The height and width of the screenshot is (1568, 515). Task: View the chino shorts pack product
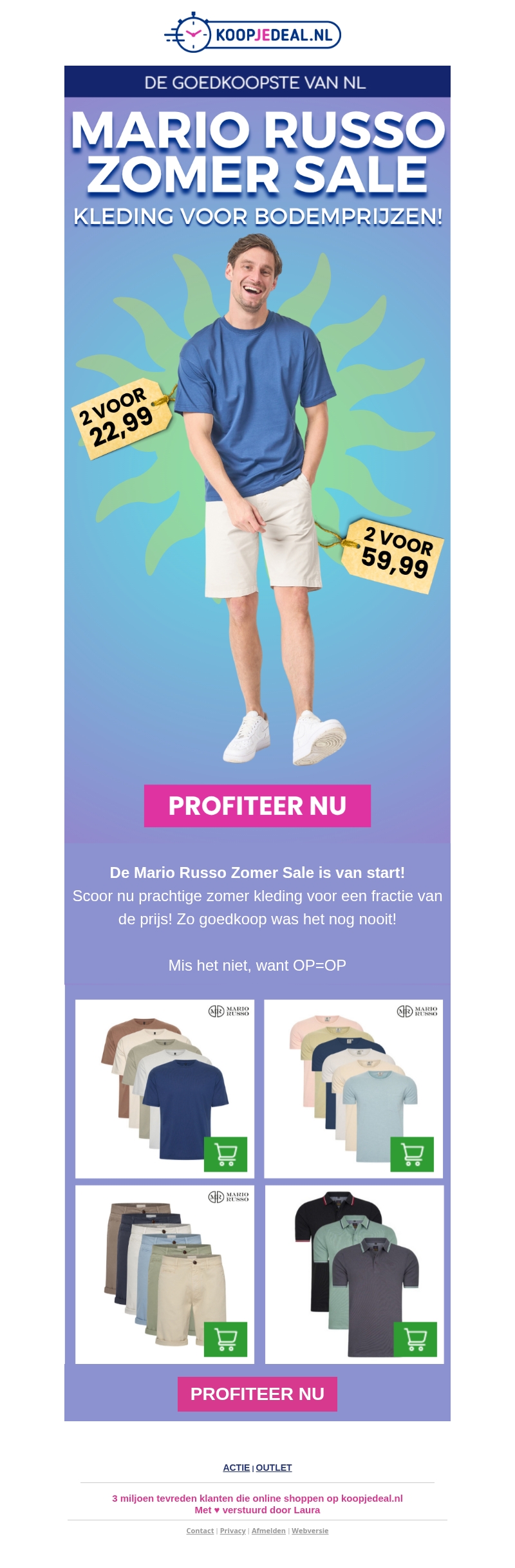[x=165, y=1274]
